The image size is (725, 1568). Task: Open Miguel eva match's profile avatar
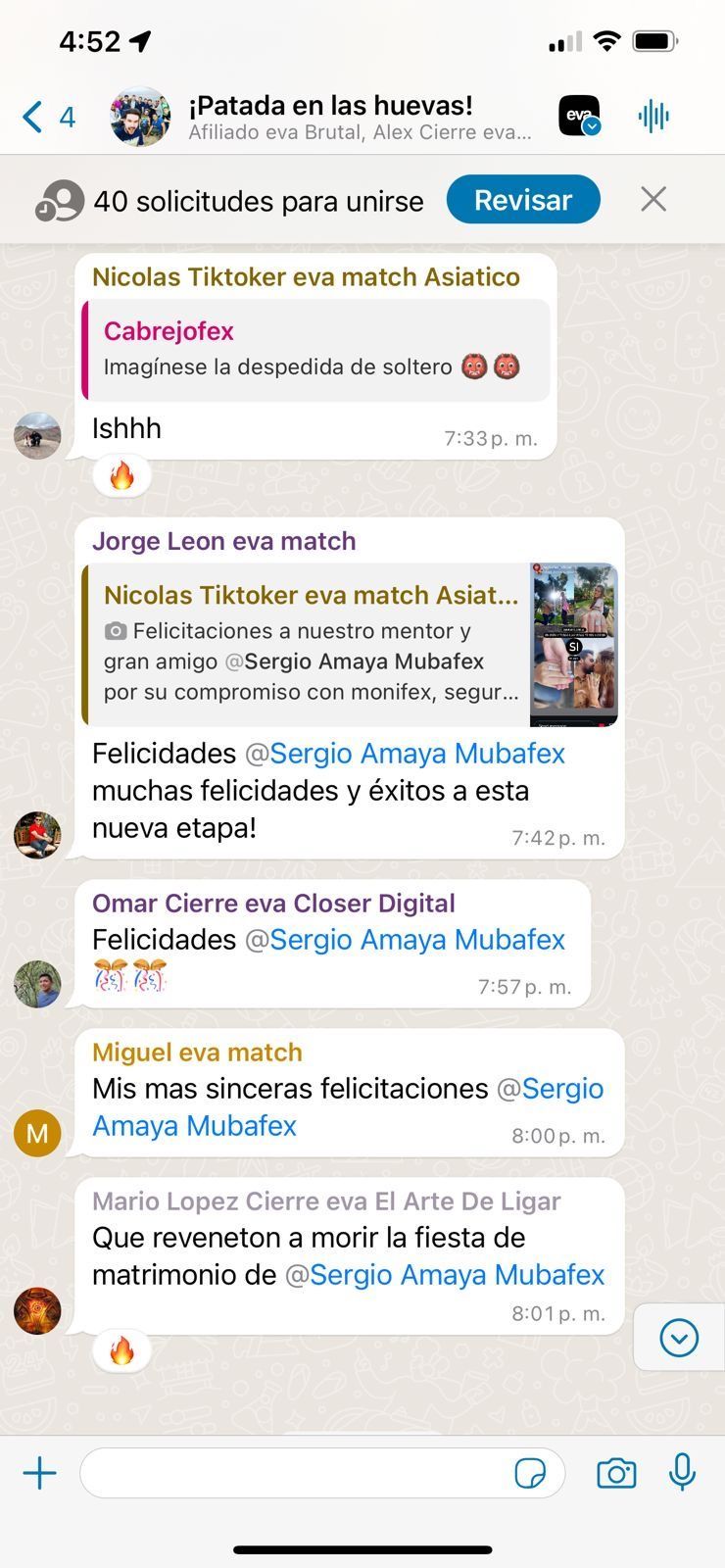[x=37, y=1133]
